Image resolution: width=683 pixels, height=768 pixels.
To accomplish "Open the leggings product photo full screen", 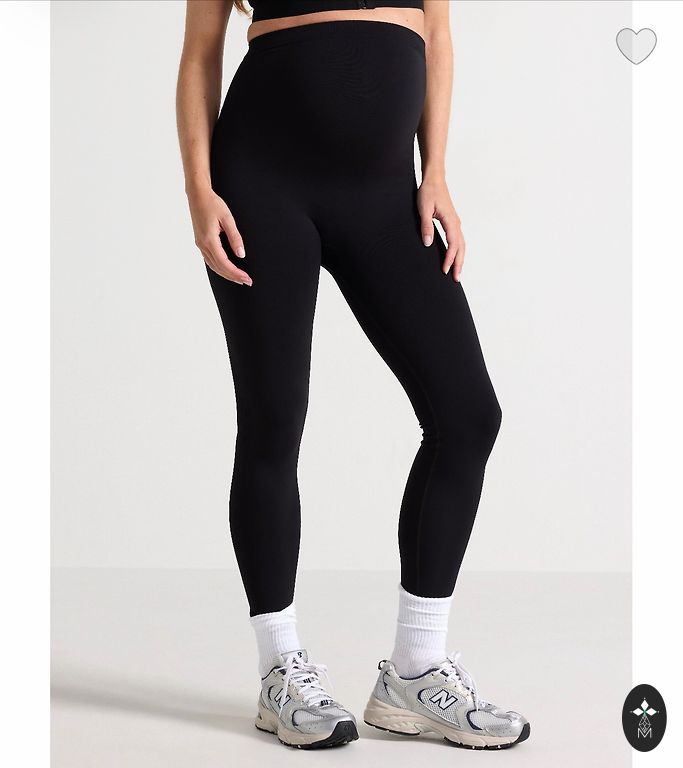I will (x=340, y=380).
